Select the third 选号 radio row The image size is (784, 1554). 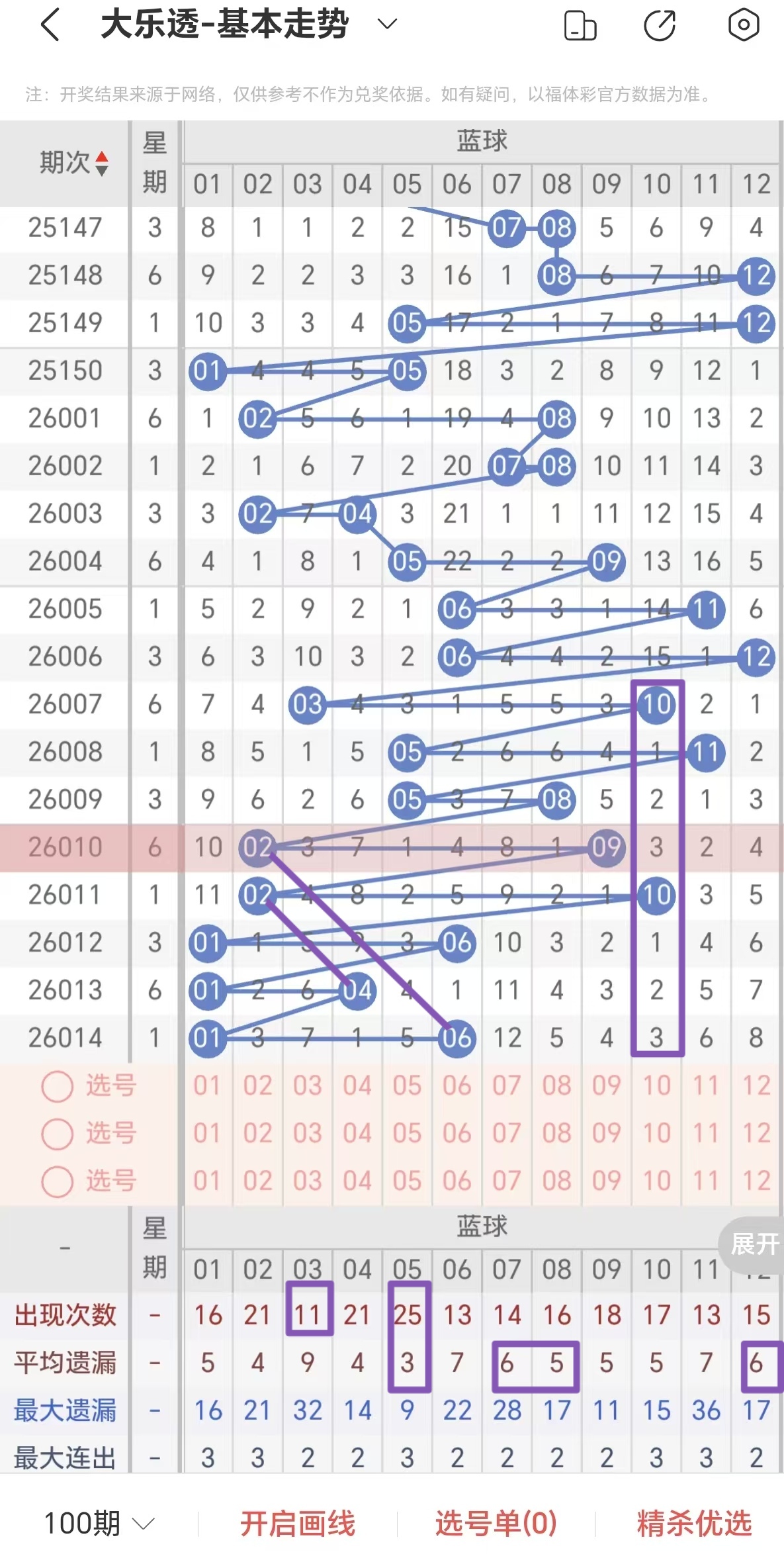click(58, 1181)
